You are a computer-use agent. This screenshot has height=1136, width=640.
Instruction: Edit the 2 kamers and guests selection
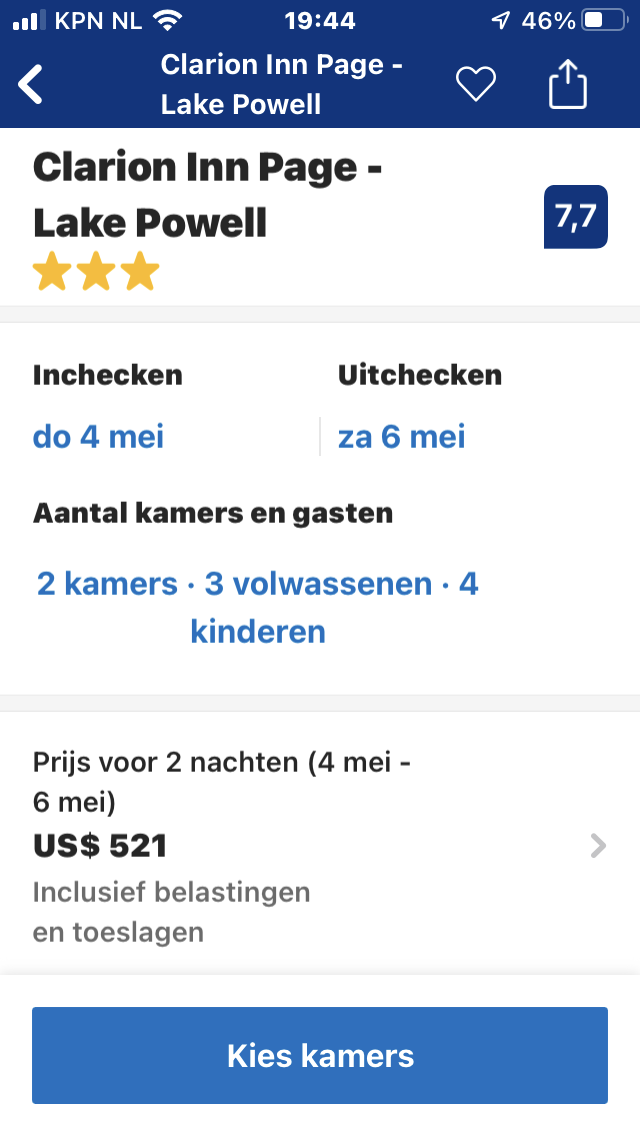pos(258,607)
